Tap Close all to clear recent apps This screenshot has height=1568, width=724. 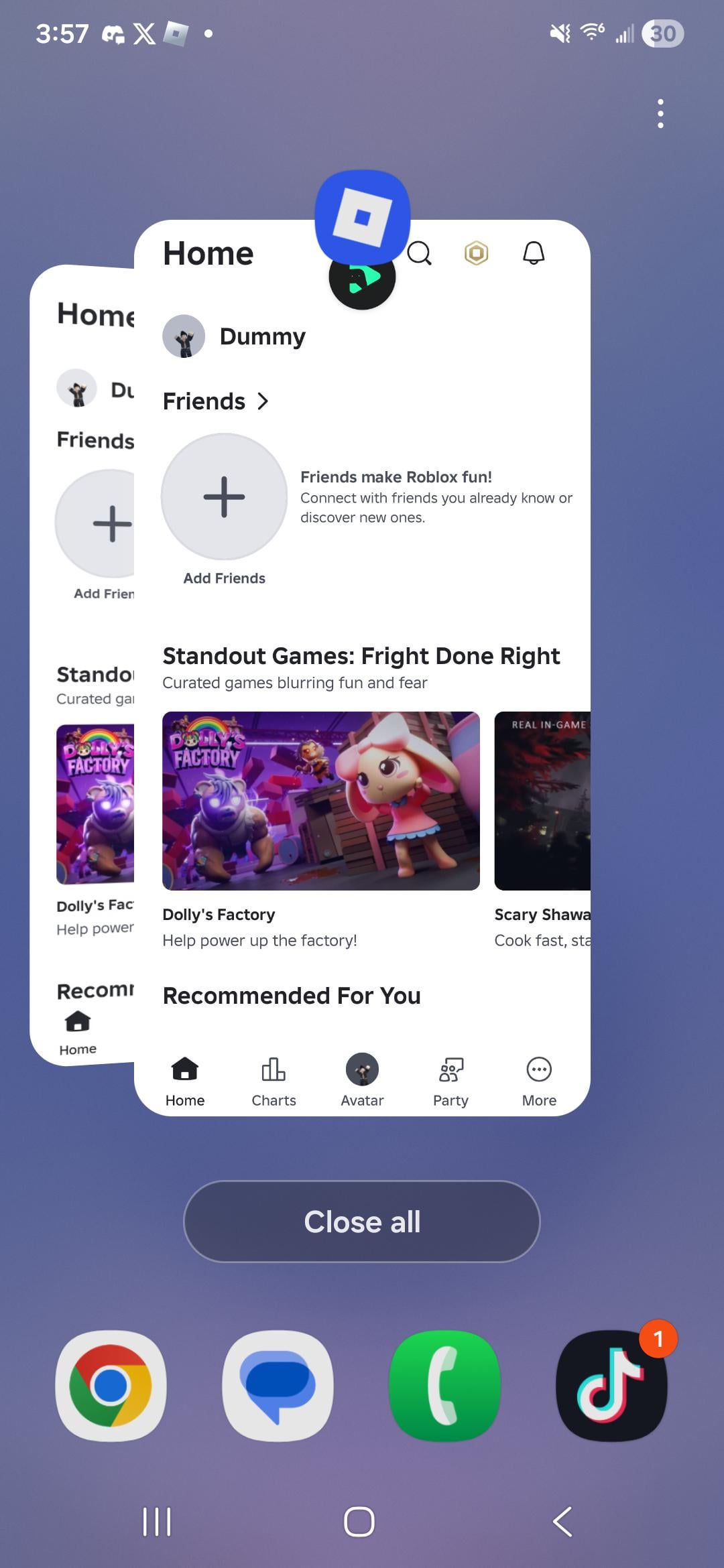361,1222
